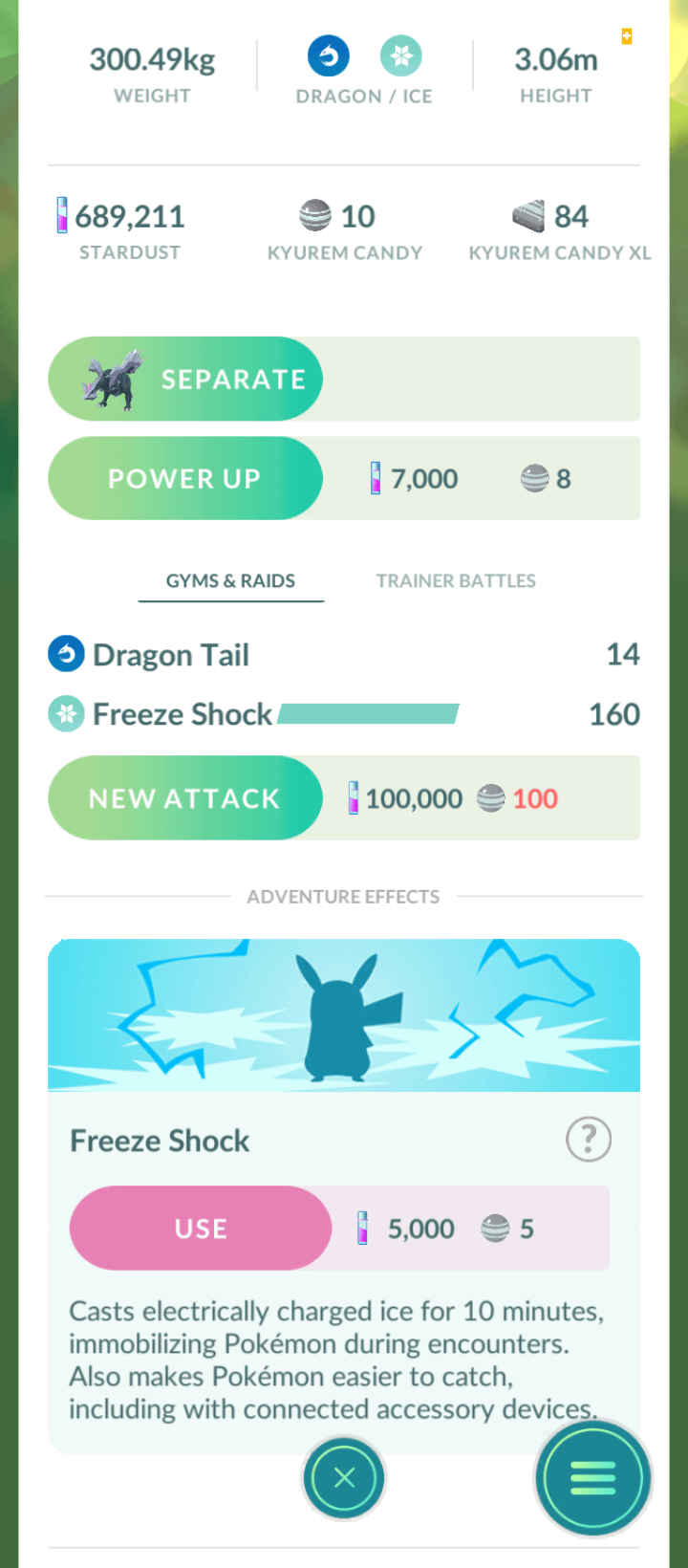Select the Gyms & Raids tab
This screenshot has height=1568, width=688.
(x=230, y=580)
